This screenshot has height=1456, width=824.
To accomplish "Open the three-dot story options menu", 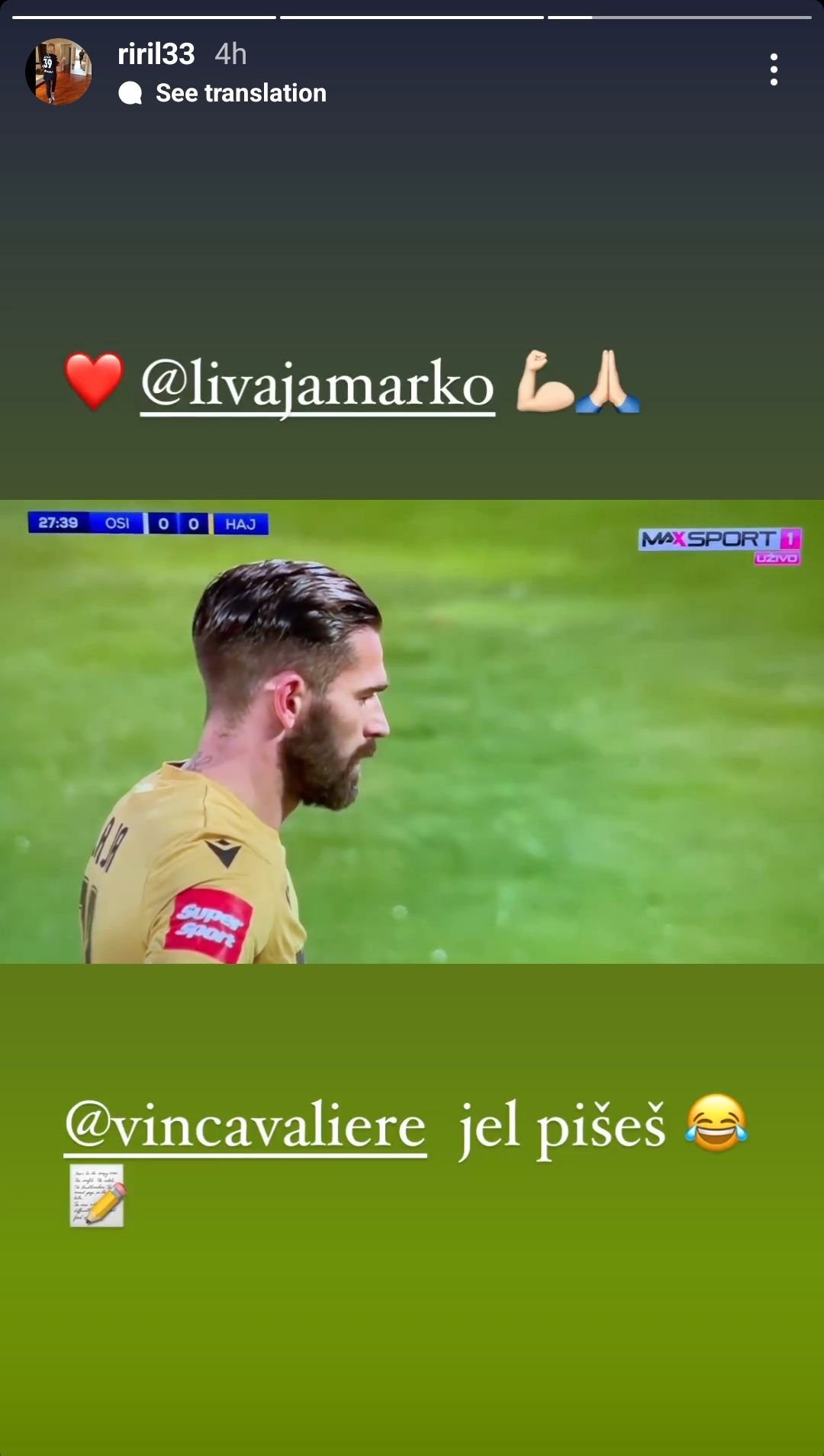I will tap(774, 69).
